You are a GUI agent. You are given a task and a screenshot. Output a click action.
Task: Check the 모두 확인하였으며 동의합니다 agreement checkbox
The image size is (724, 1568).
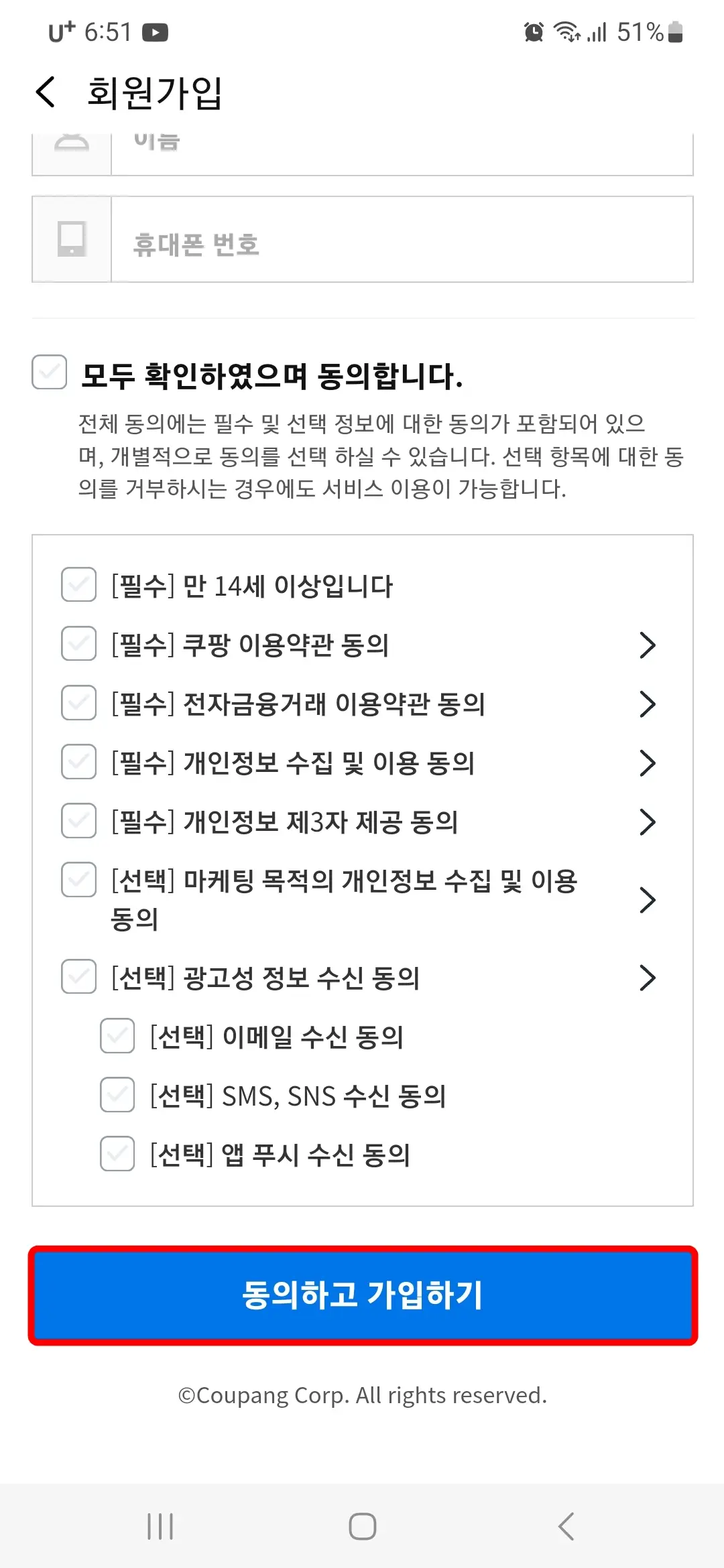click(x=48, y=373)
